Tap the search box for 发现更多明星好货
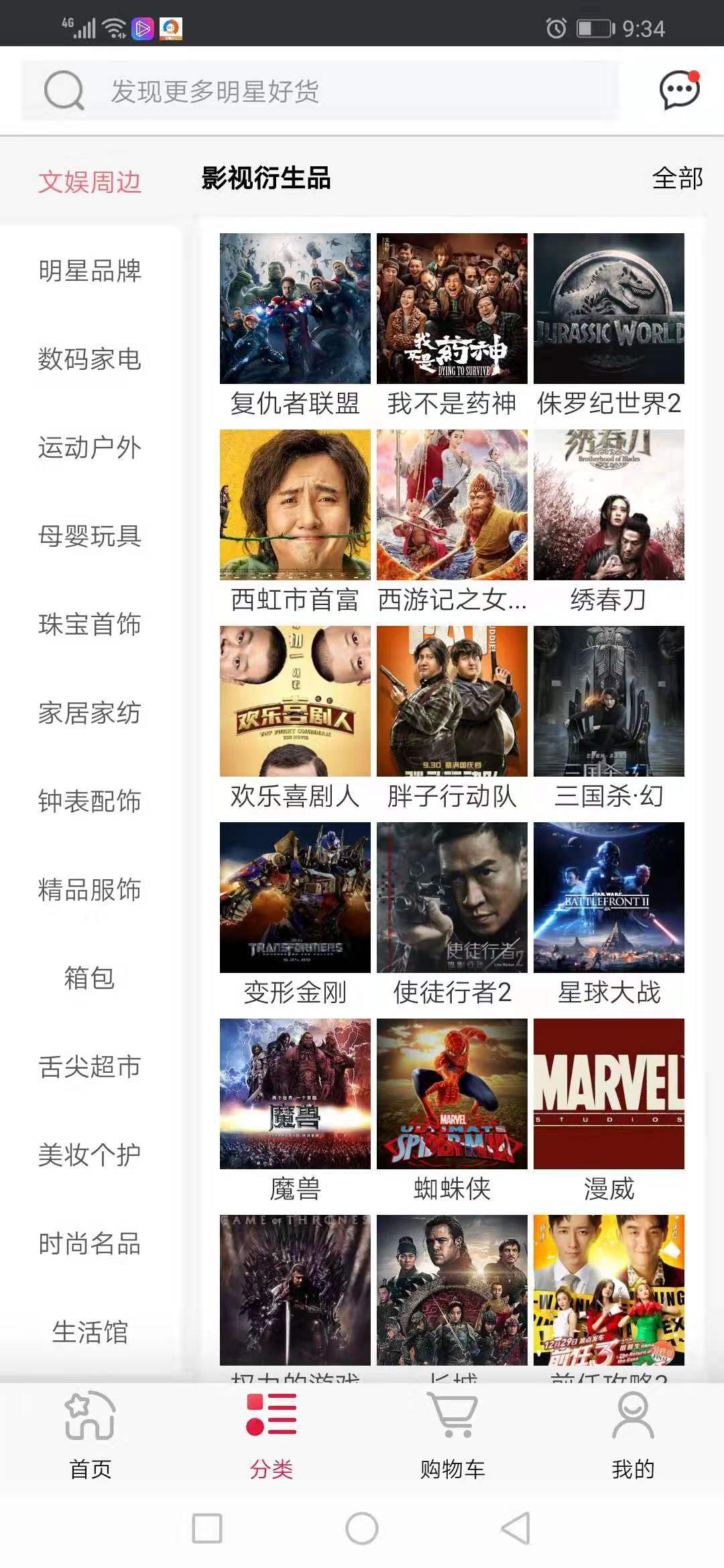 point(320,91)
